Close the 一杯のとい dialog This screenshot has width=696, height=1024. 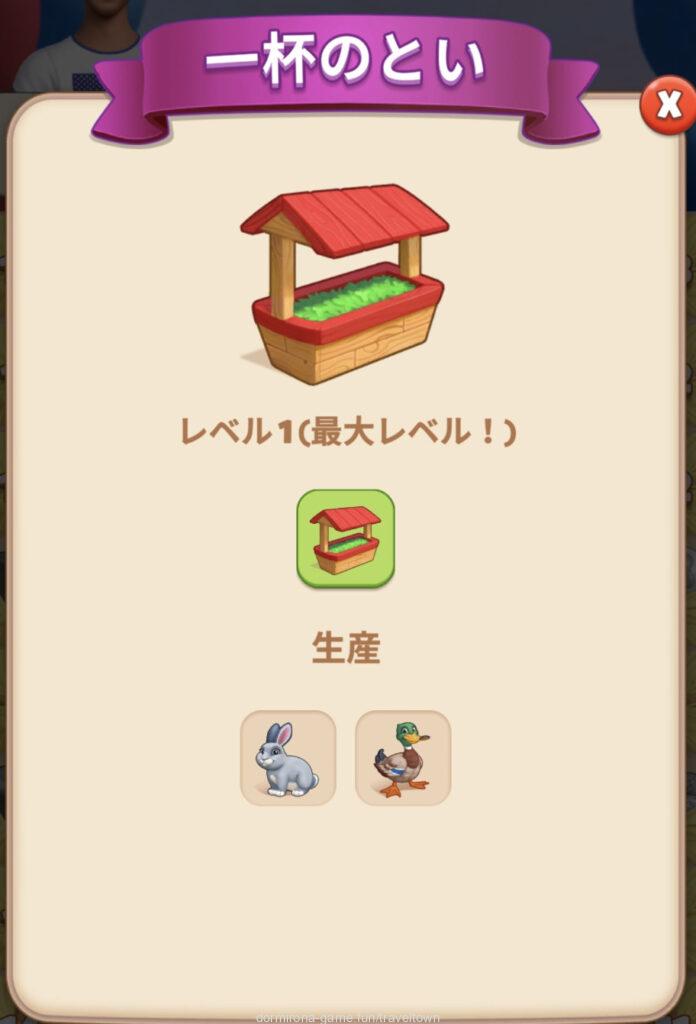point(667,104)
